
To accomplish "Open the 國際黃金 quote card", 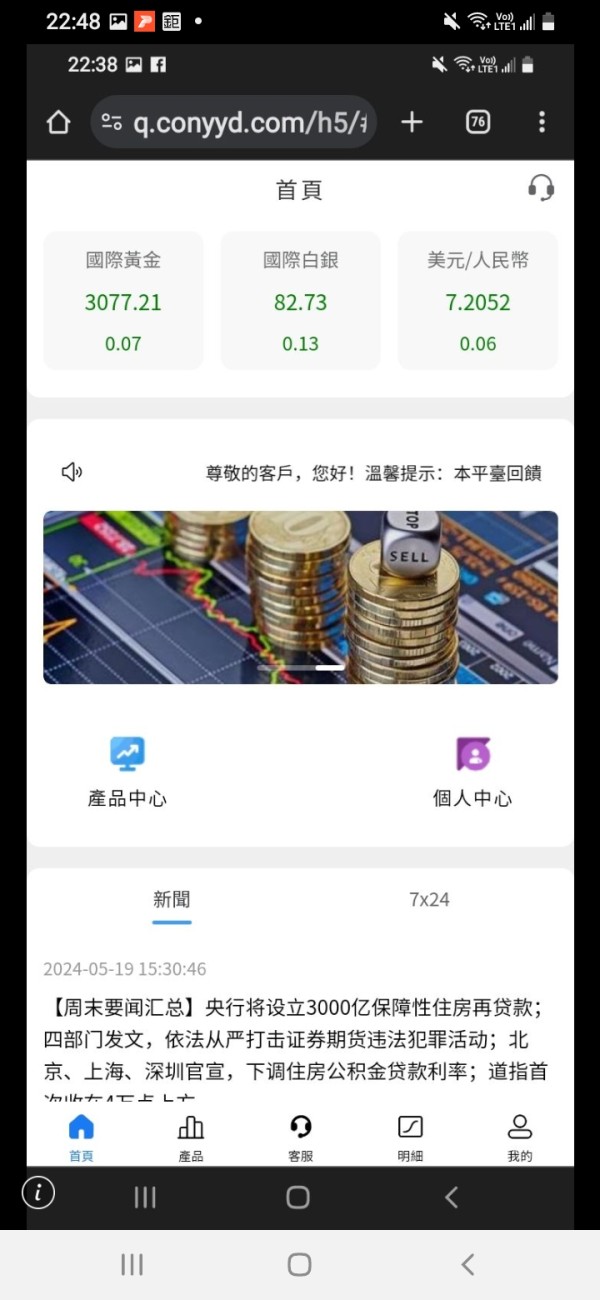I will (x=123, y=301).
